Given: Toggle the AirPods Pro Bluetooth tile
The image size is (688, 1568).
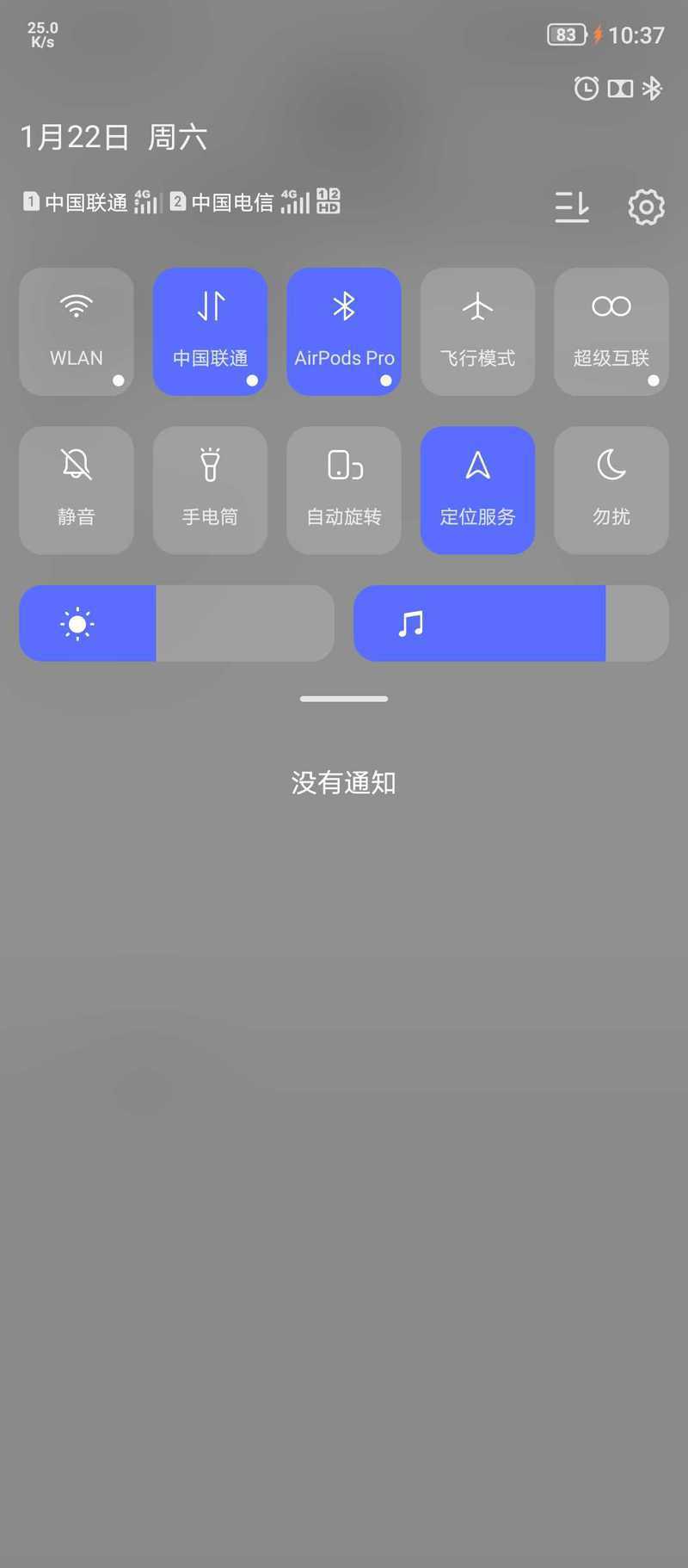Looking at the screenshot, I should pos(344,331).
